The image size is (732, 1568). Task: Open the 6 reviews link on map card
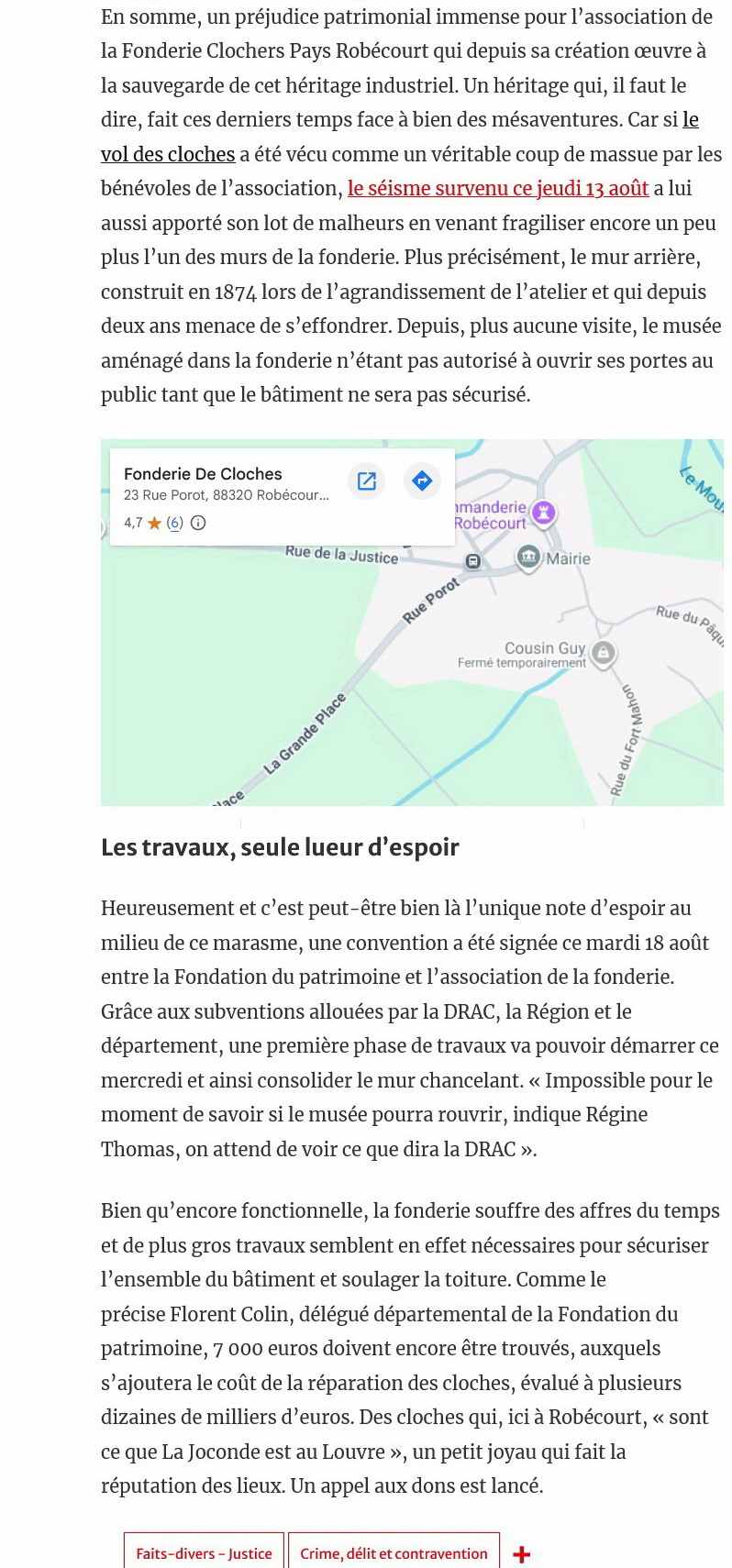[174, 523]
